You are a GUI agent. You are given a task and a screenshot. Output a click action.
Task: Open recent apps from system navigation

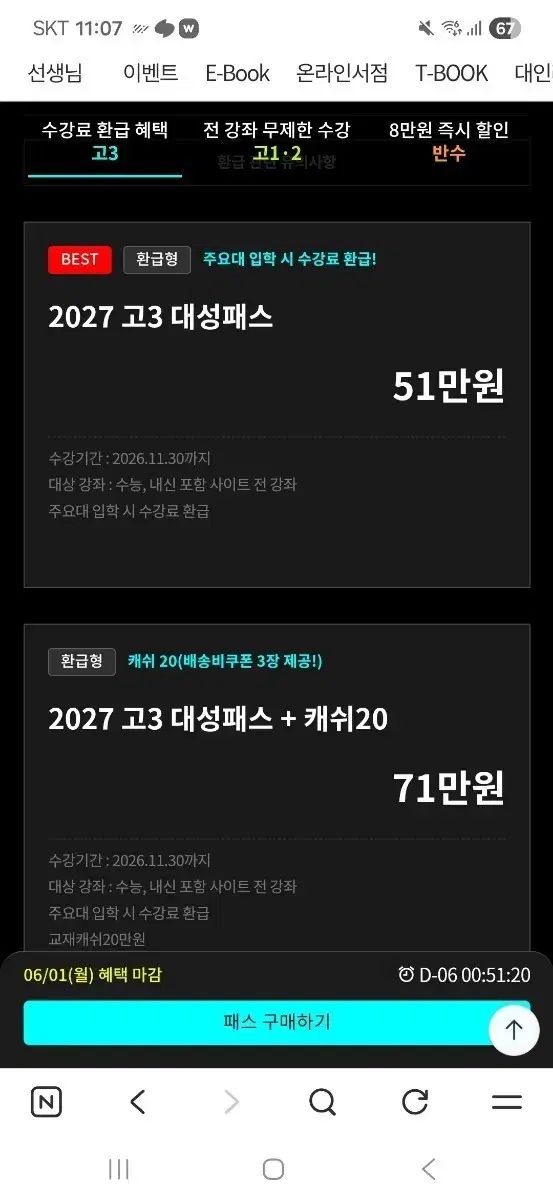point(119,1169)
